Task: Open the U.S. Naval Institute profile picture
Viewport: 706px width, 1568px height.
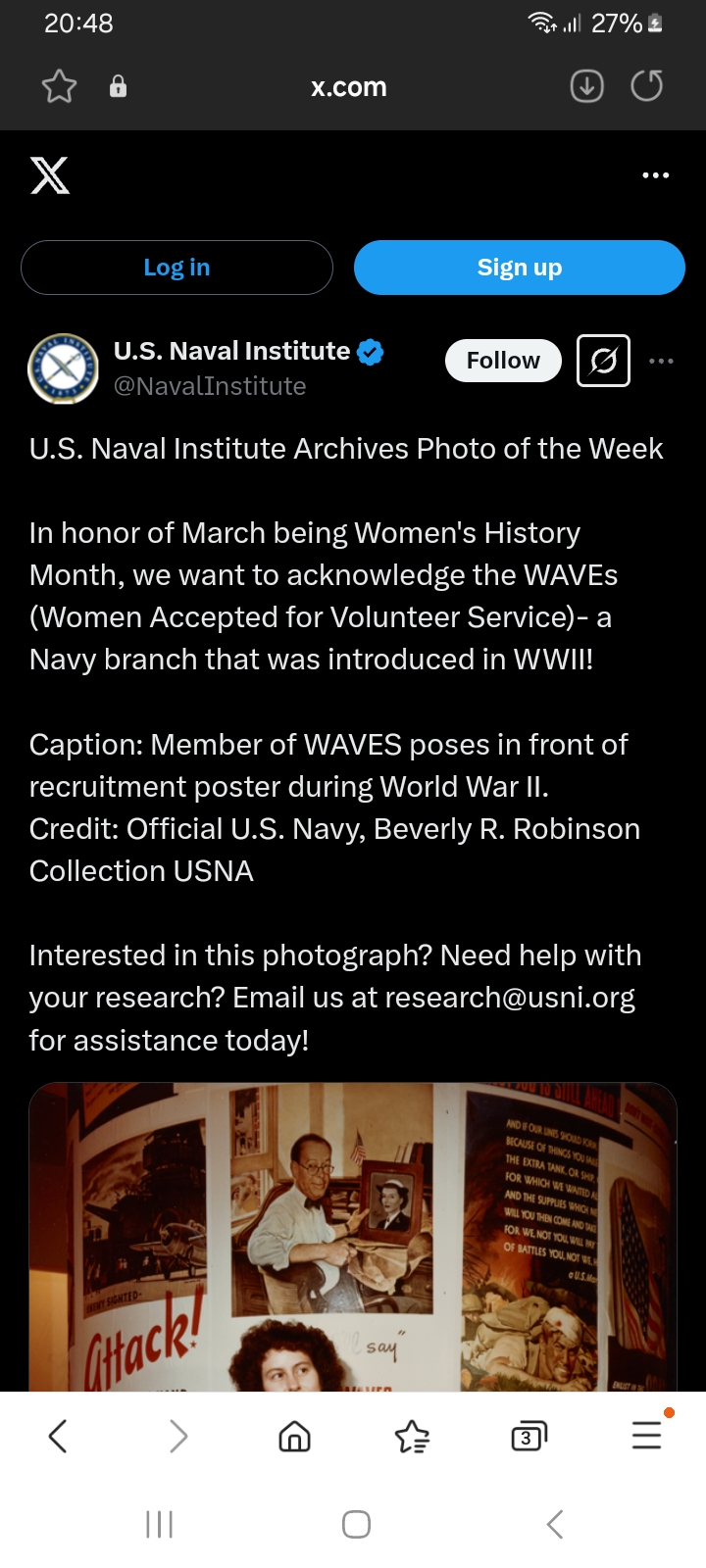Action: (64, 368)
